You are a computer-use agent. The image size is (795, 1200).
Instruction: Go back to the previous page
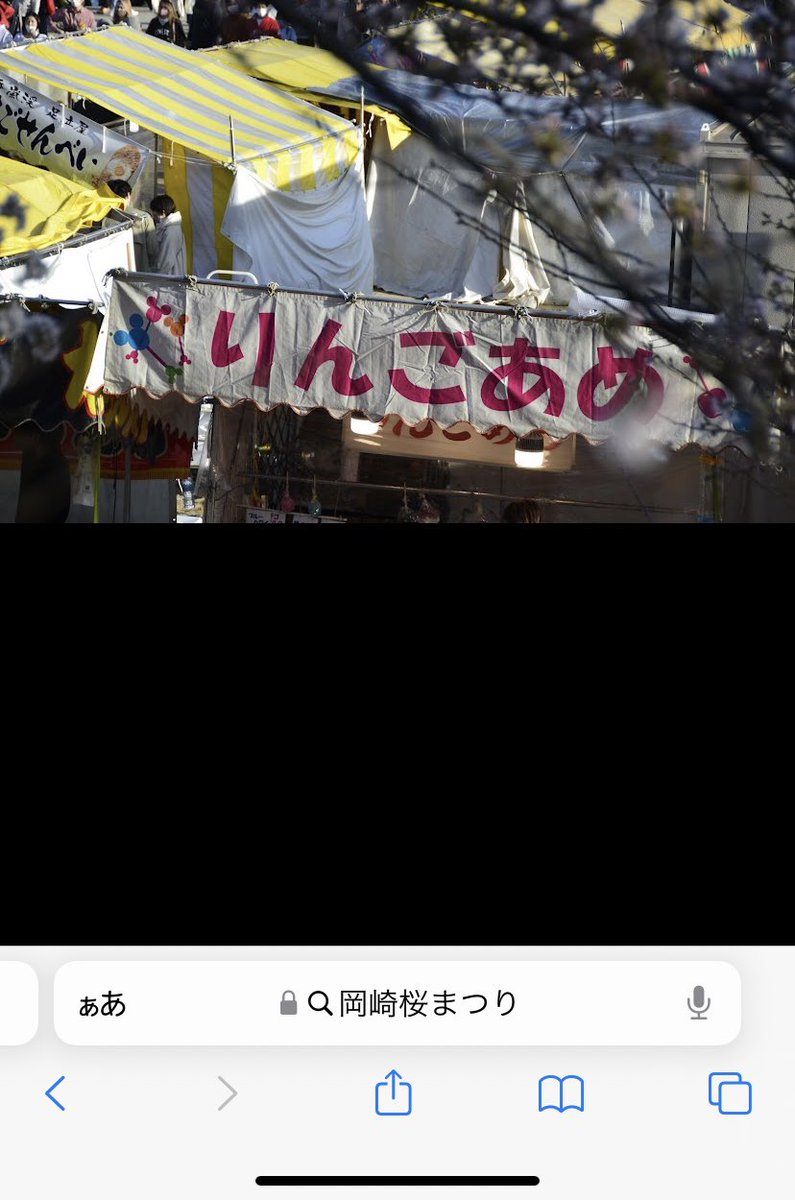56,1094
